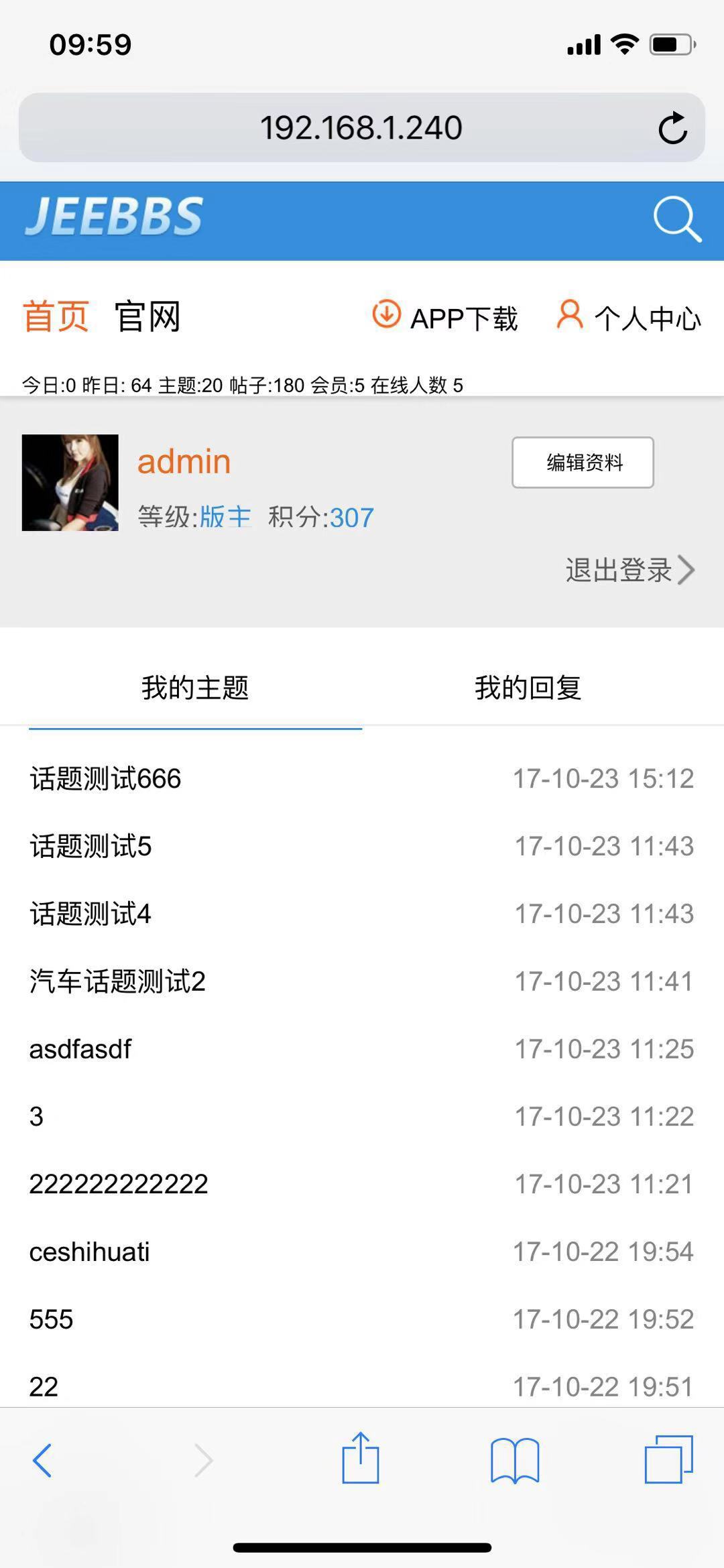Open 个人中心 personal center

point(629,317)
